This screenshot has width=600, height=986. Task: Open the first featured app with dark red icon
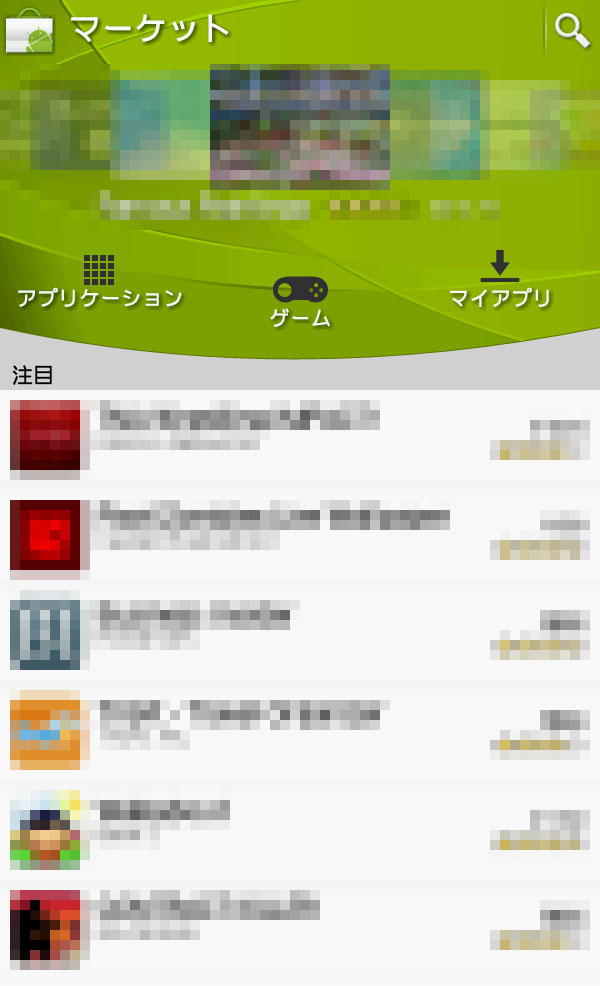(300, 438)
